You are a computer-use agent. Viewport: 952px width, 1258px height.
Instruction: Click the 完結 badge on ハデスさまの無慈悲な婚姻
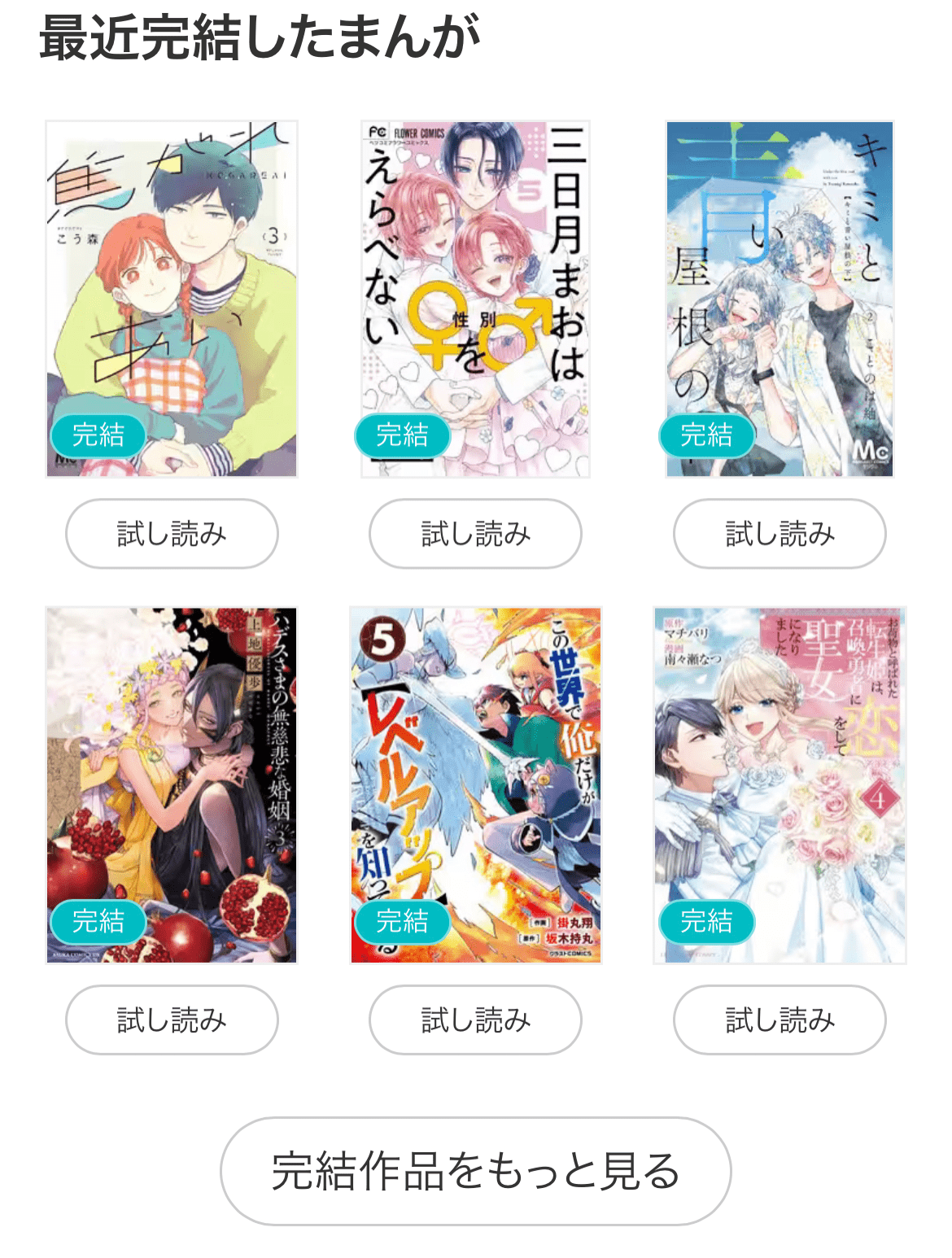coord(99,922)
